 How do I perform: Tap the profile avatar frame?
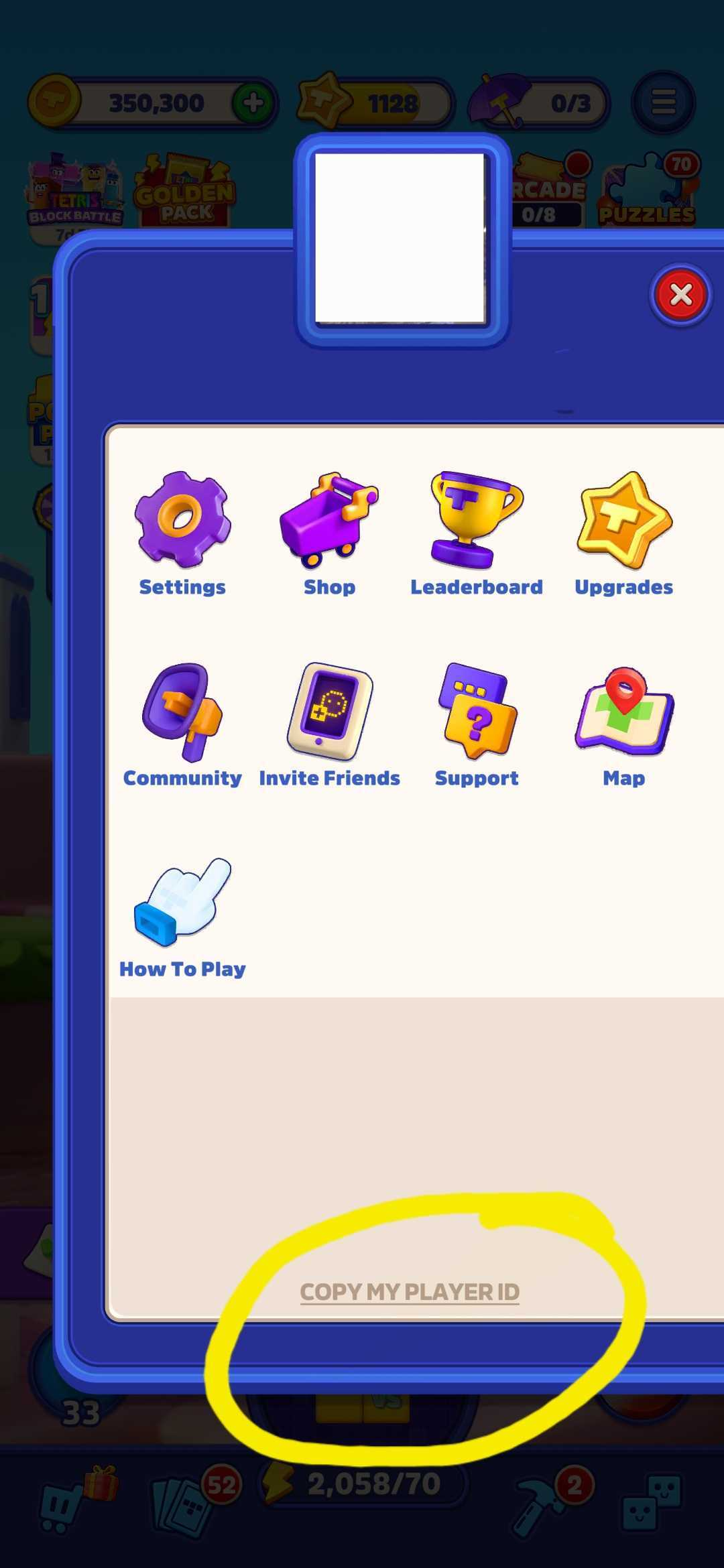[401, 239]
